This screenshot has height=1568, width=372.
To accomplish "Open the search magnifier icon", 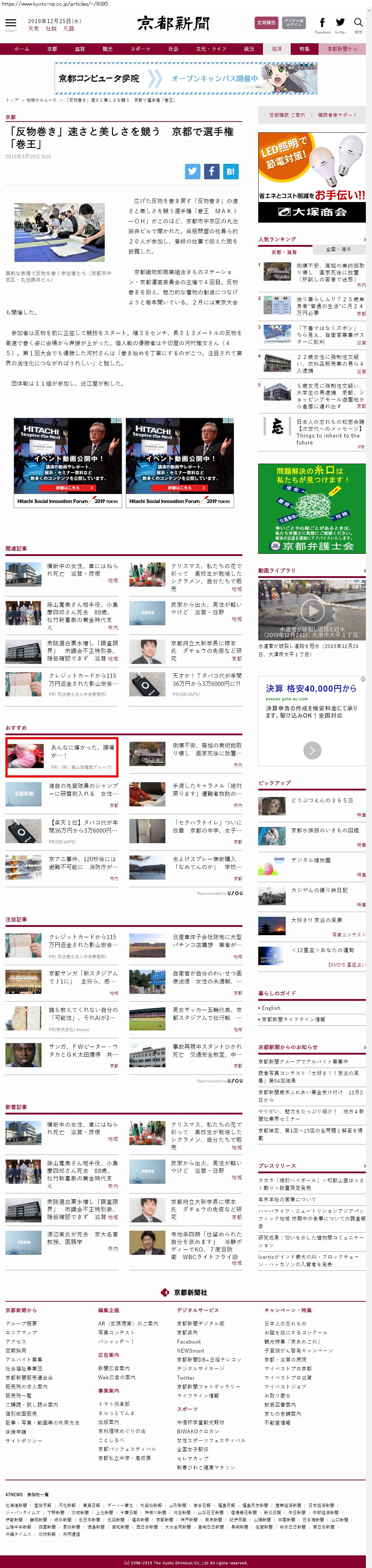I will [x=358, y=23].
